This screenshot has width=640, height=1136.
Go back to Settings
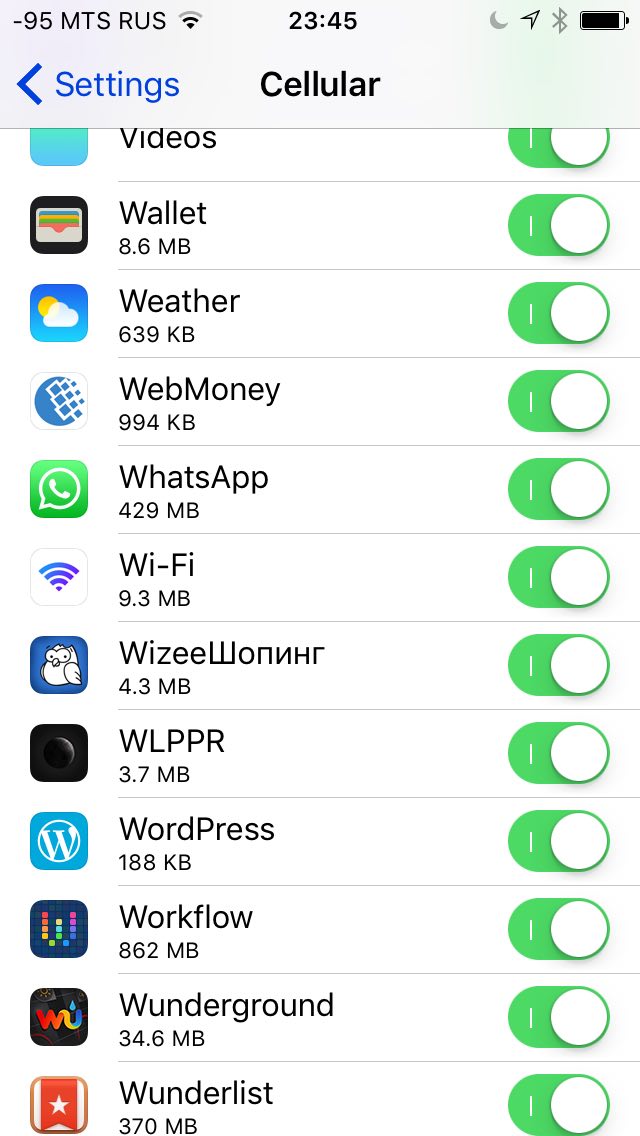coord(98,85)
